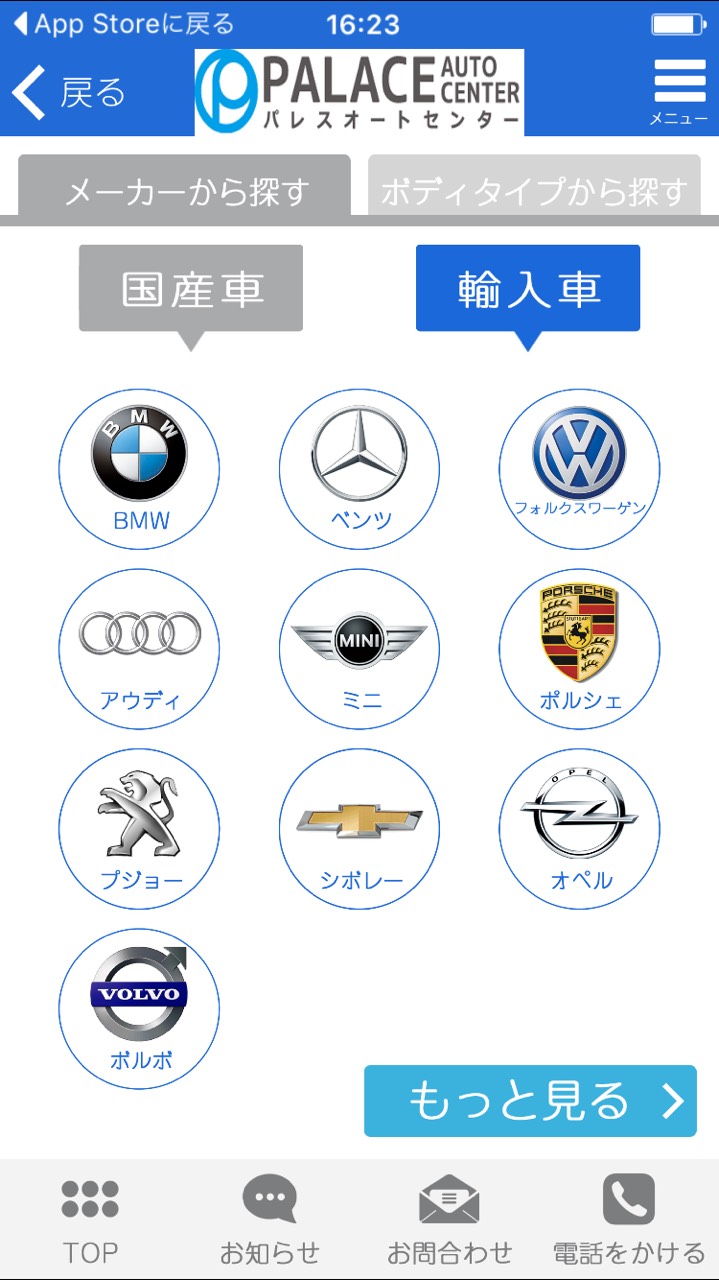Image resolution: width=719 pixels, height=1280 pixels.
Task: Open ポルシェ Porsche listings
Action: tap(579, 649)
